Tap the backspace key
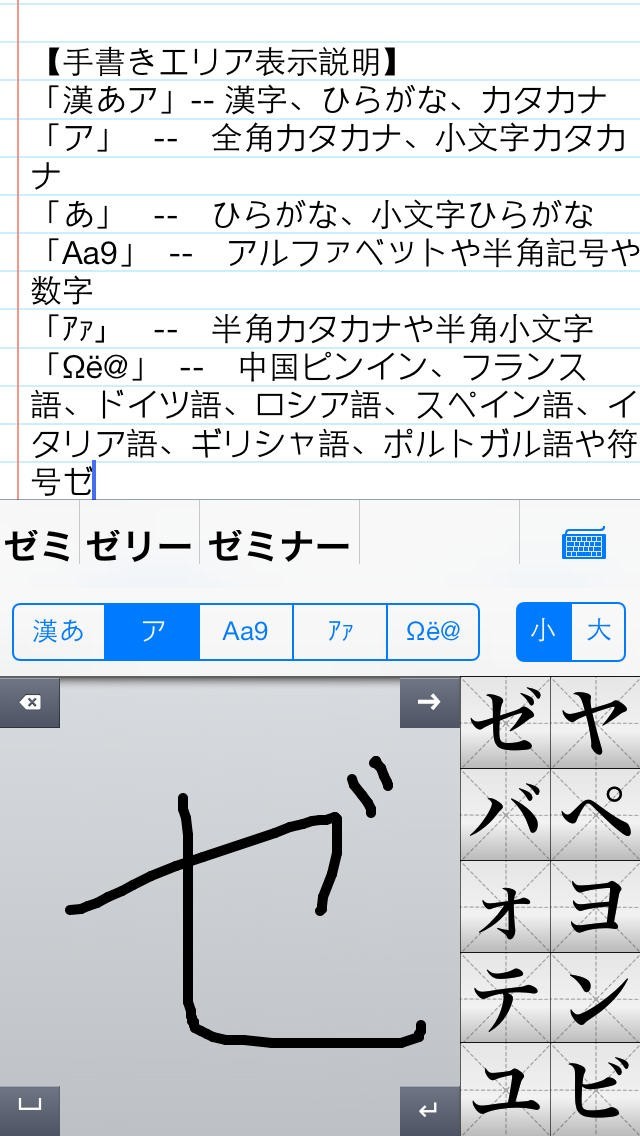The width and height of the screenshot is (640, 1136). coord(30,702)
